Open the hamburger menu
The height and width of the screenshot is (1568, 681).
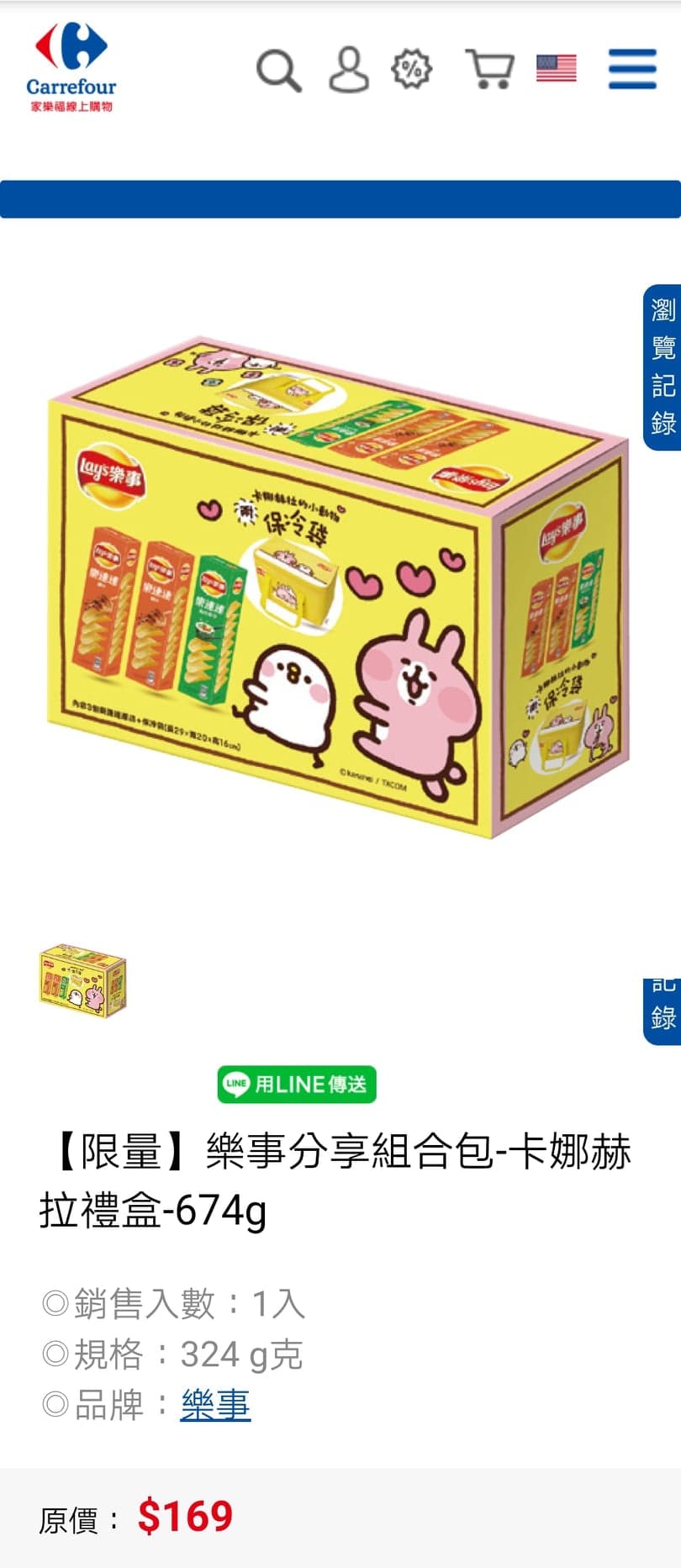point(632,69)
